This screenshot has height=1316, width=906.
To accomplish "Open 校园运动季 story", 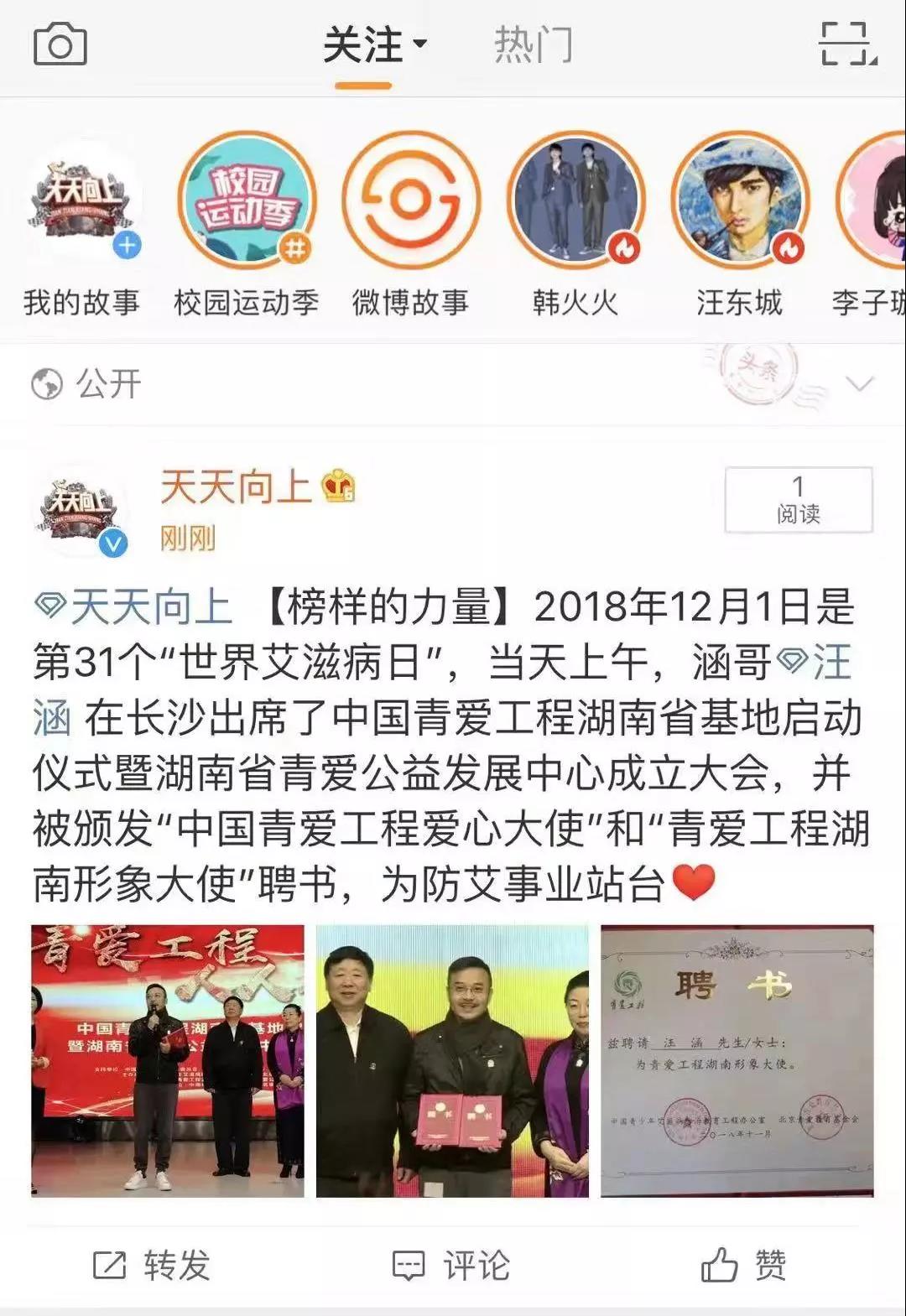I will tap(247, 201).
